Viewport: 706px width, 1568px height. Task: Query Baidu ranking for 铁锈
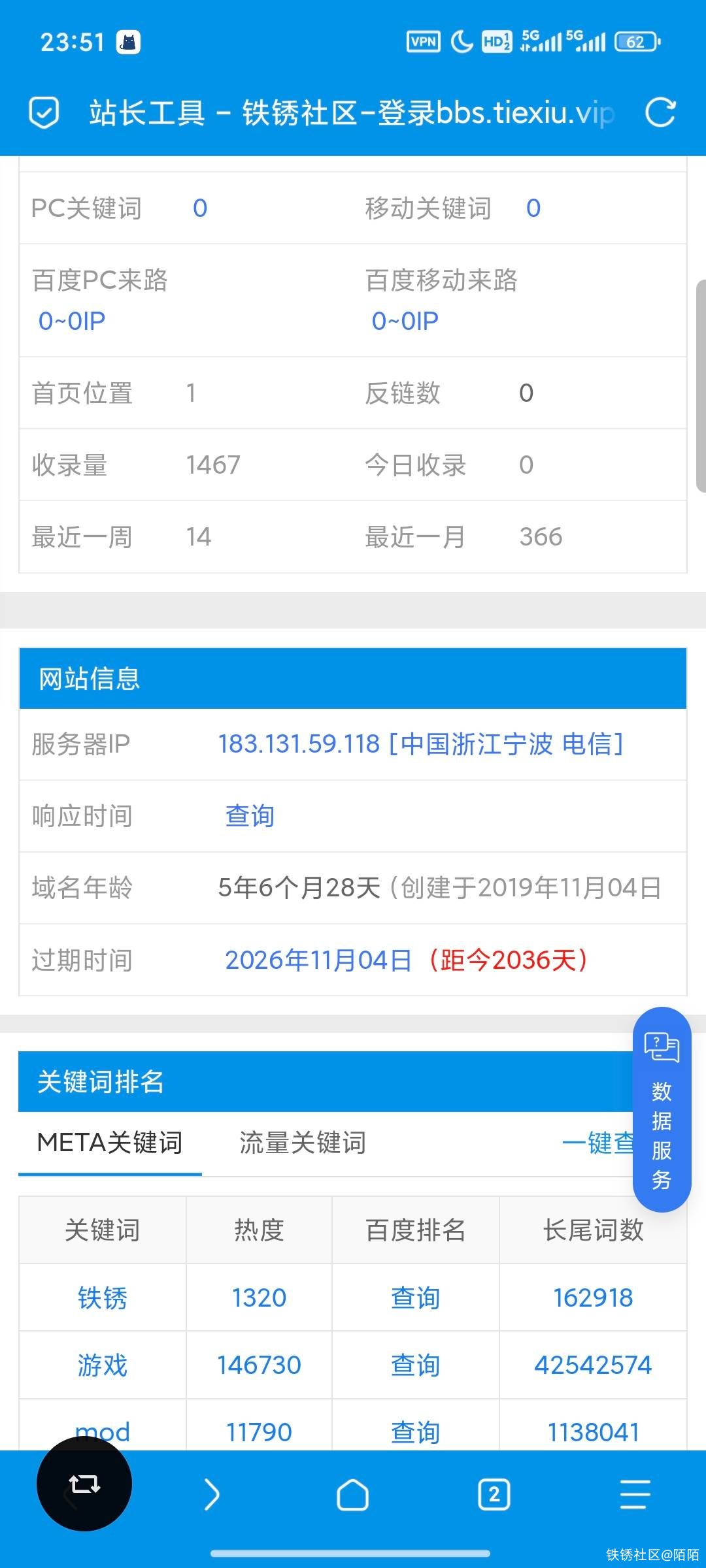[x=415, y=1298]
